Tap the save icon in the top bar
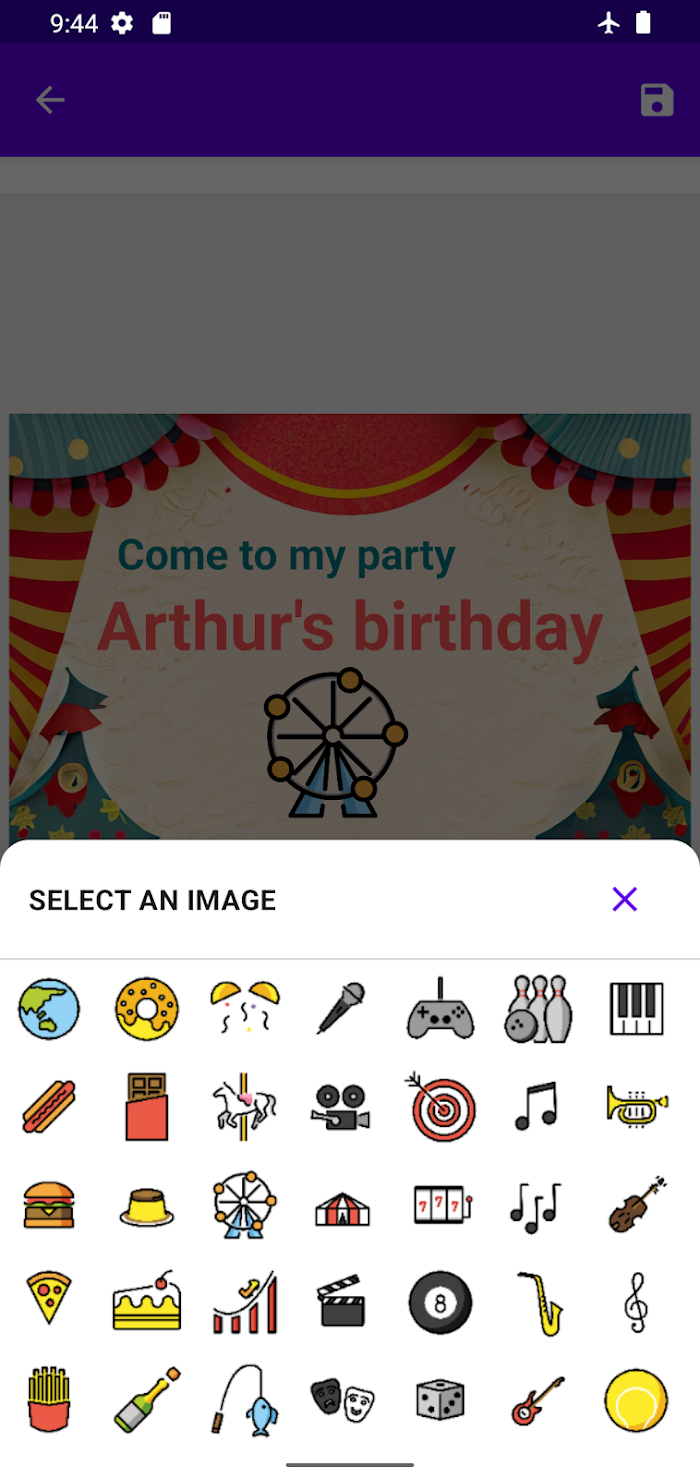 pos(657,100)
